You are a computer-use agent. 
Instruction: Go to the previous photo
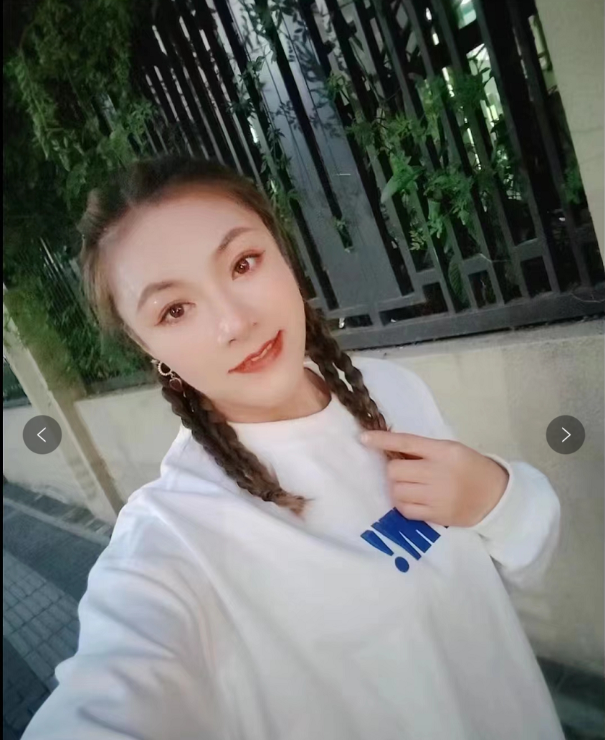[x=42, y=435]
